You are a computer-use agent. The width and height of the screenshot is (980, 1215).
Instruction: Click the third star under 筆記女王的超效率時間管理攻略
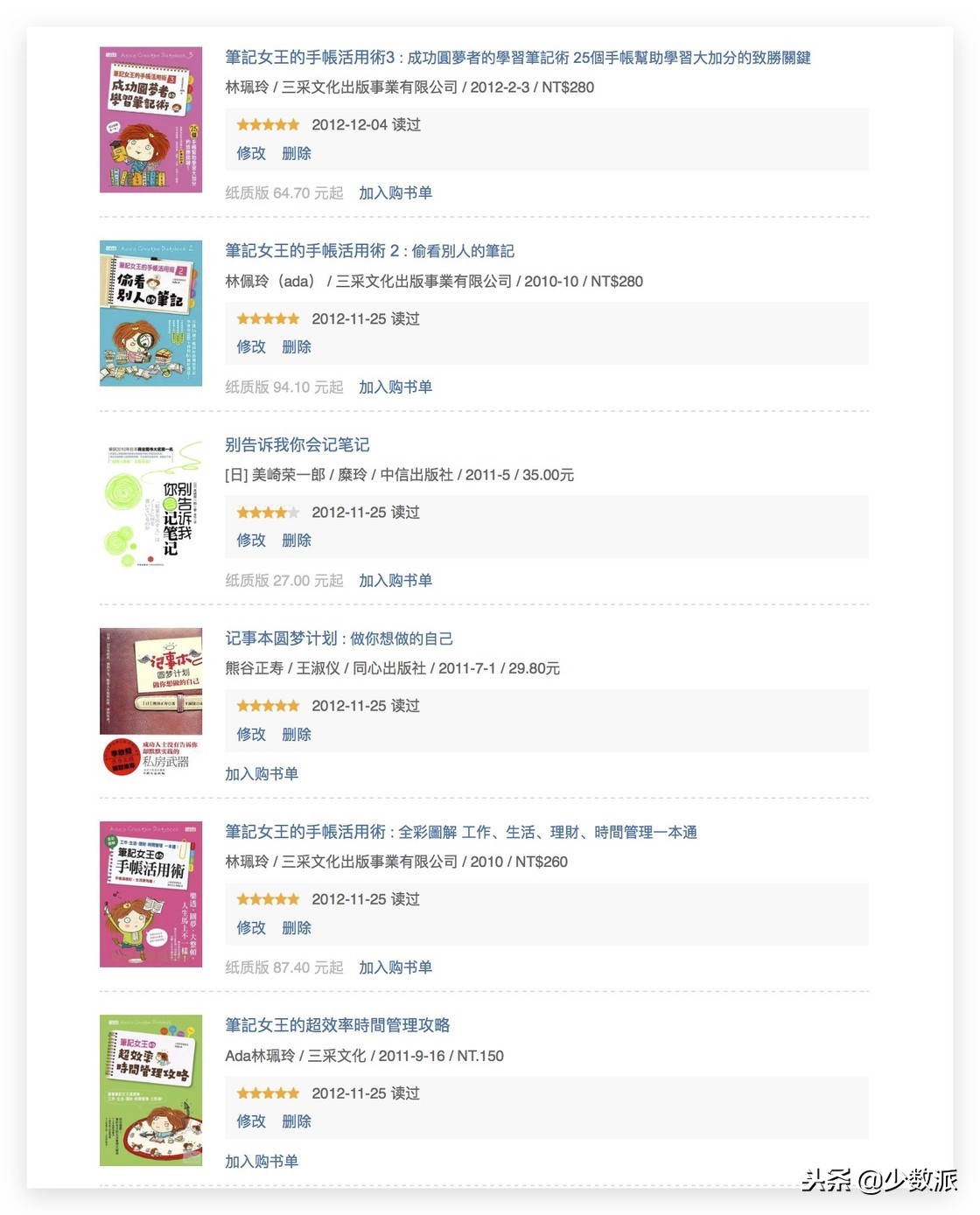(268, 1093)
